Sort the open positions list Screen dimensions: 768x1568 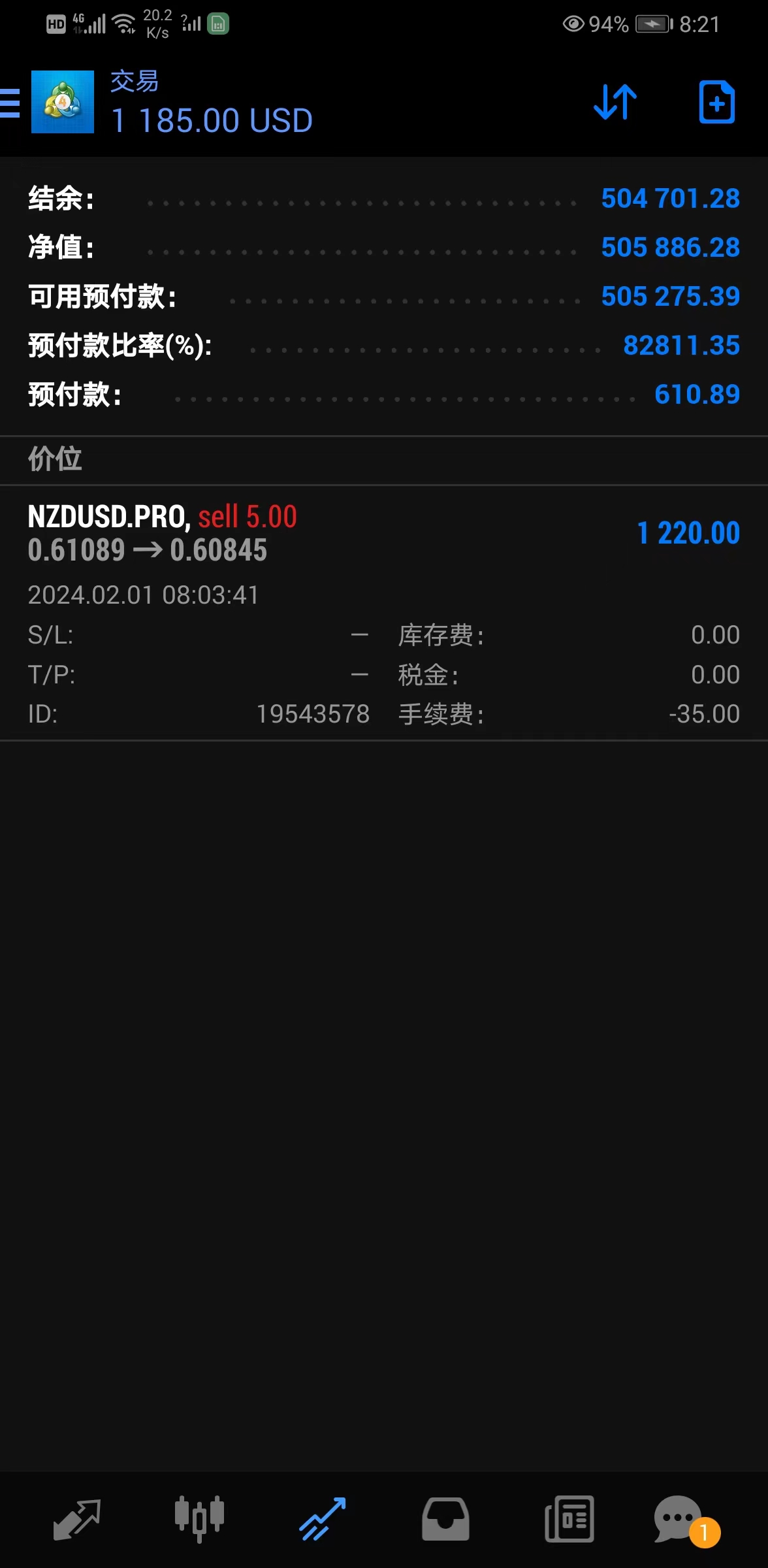[x=615, y=103]
